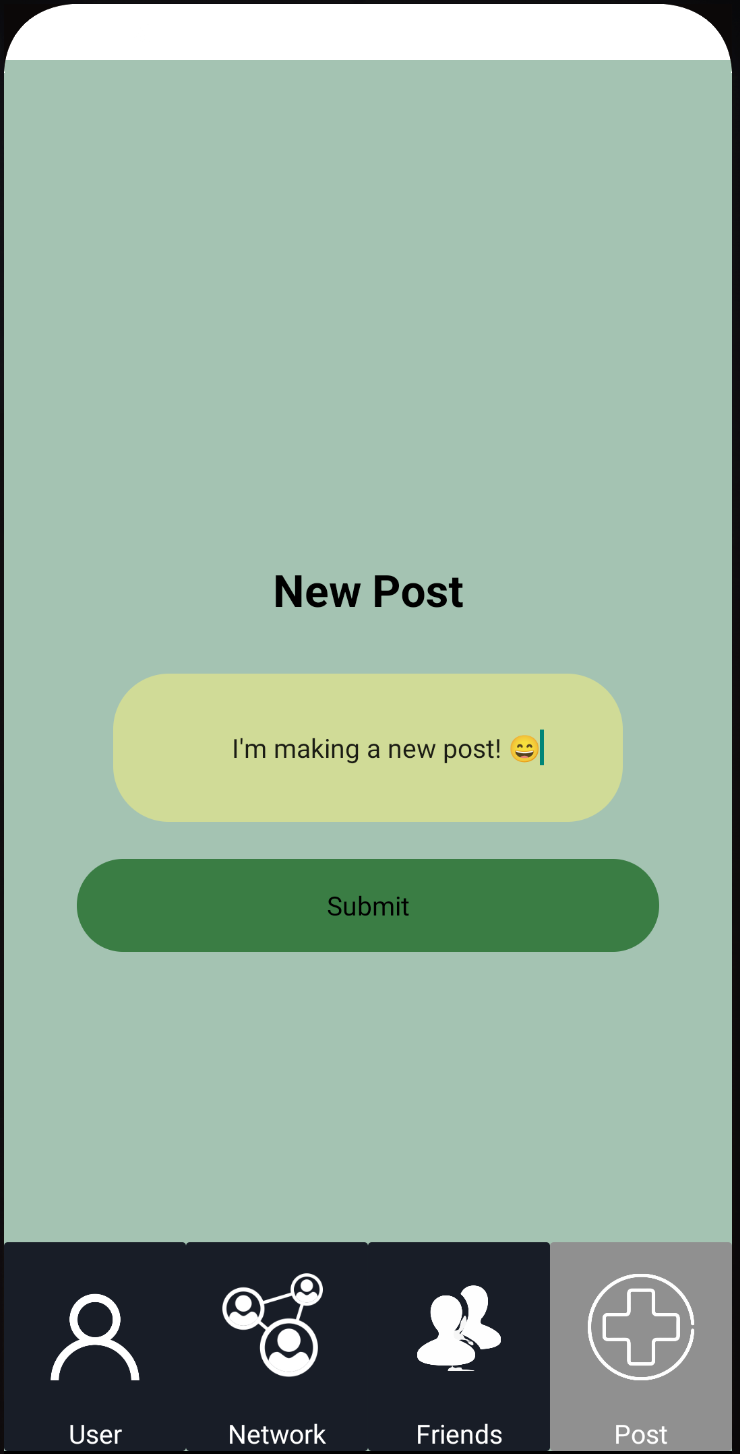Select the Post tab
This screenshot has width=740, height=1454.
pyautogui.click(x=641, y=1347)
